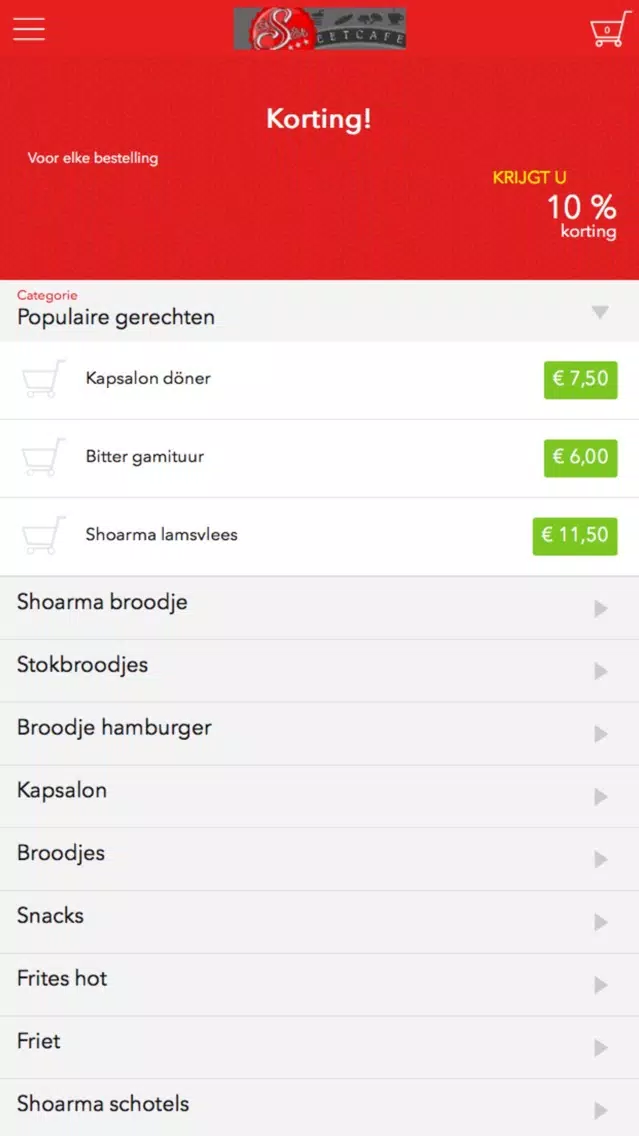The image size is (639, 1136).
Task: Select the Shoarma lamsvlees € 11,50 price
Action: click(575, 536)
